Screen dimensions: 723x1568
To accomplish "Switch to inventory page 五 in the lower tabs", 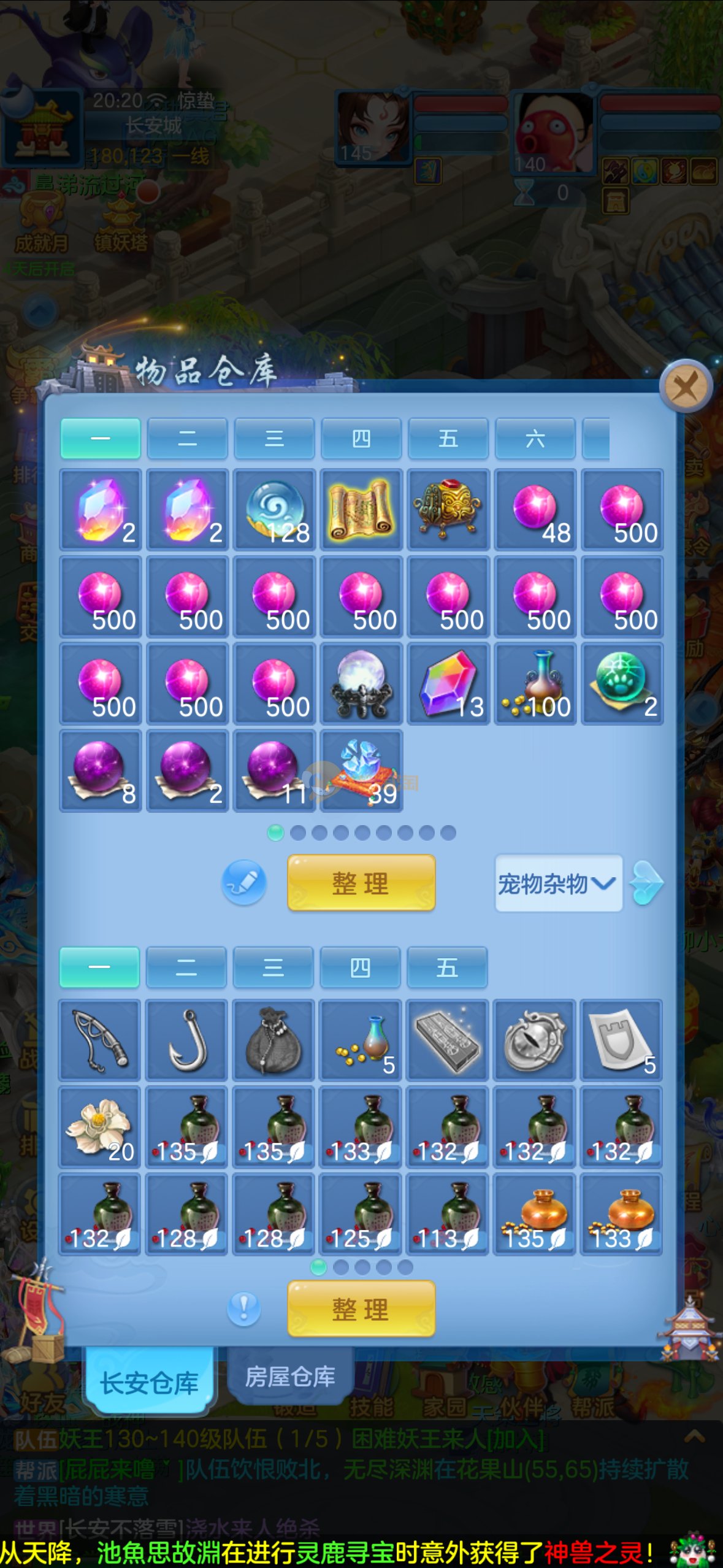I will tap(447, 968).
